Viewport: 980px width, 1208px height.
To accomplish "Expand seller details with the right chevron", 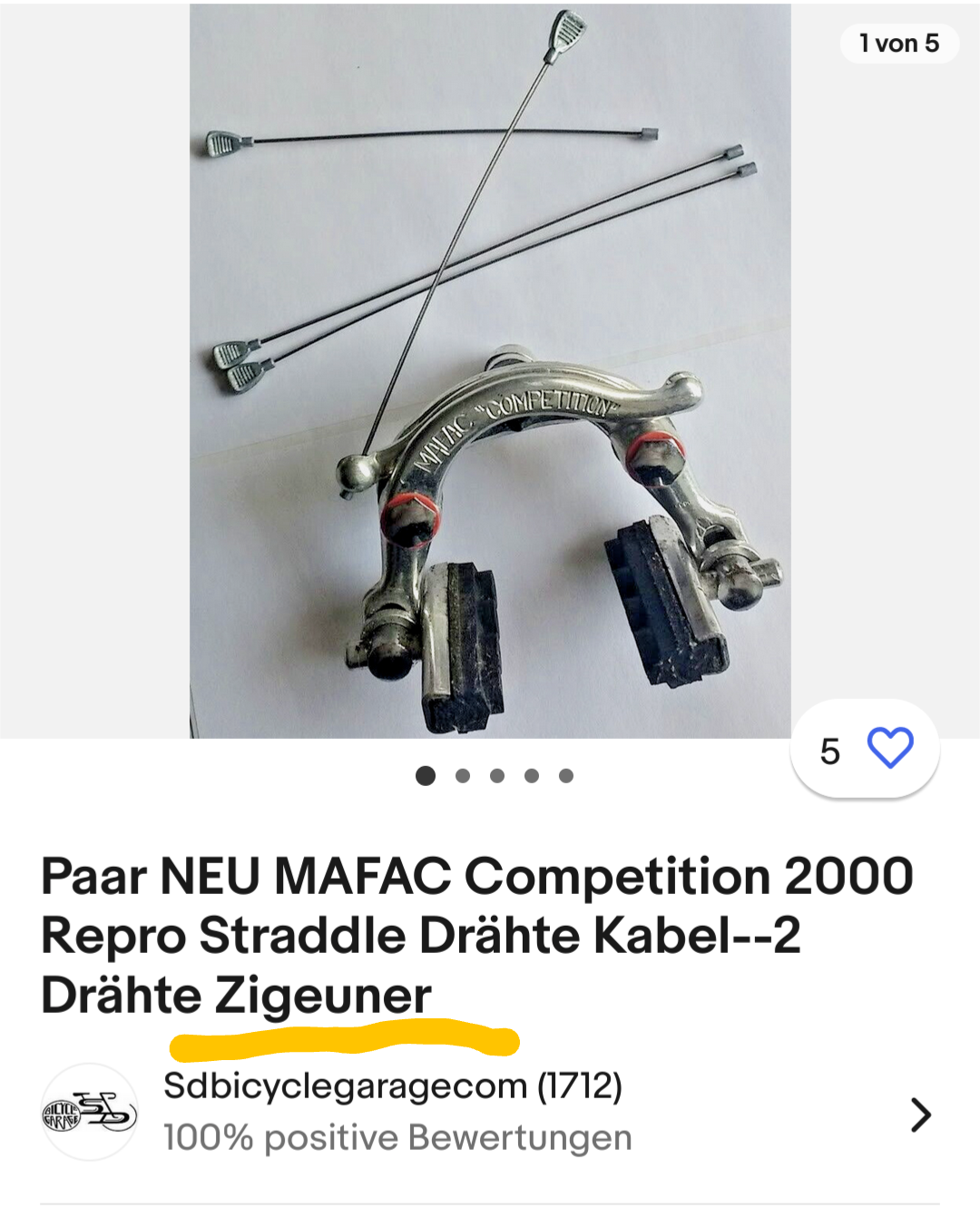I will 921,1113.
